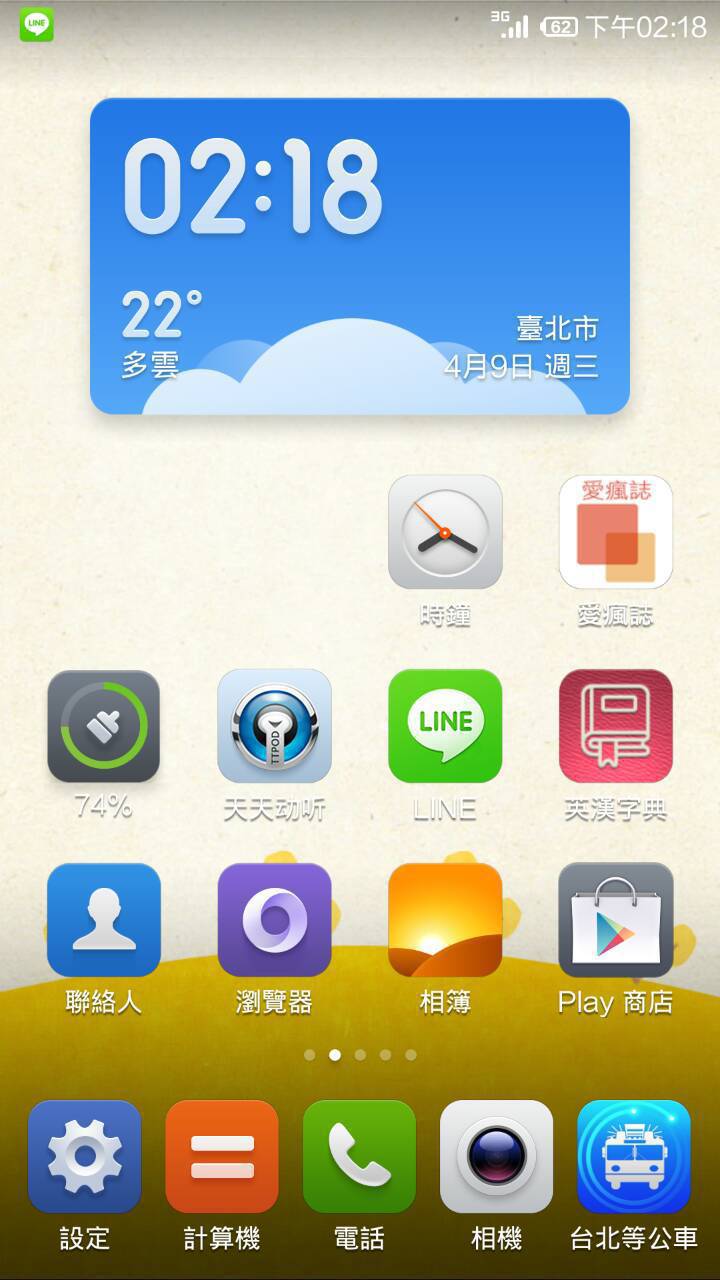Tap the 74% memory cleaner icon
Screen dimensions: 720x1280
104,726
